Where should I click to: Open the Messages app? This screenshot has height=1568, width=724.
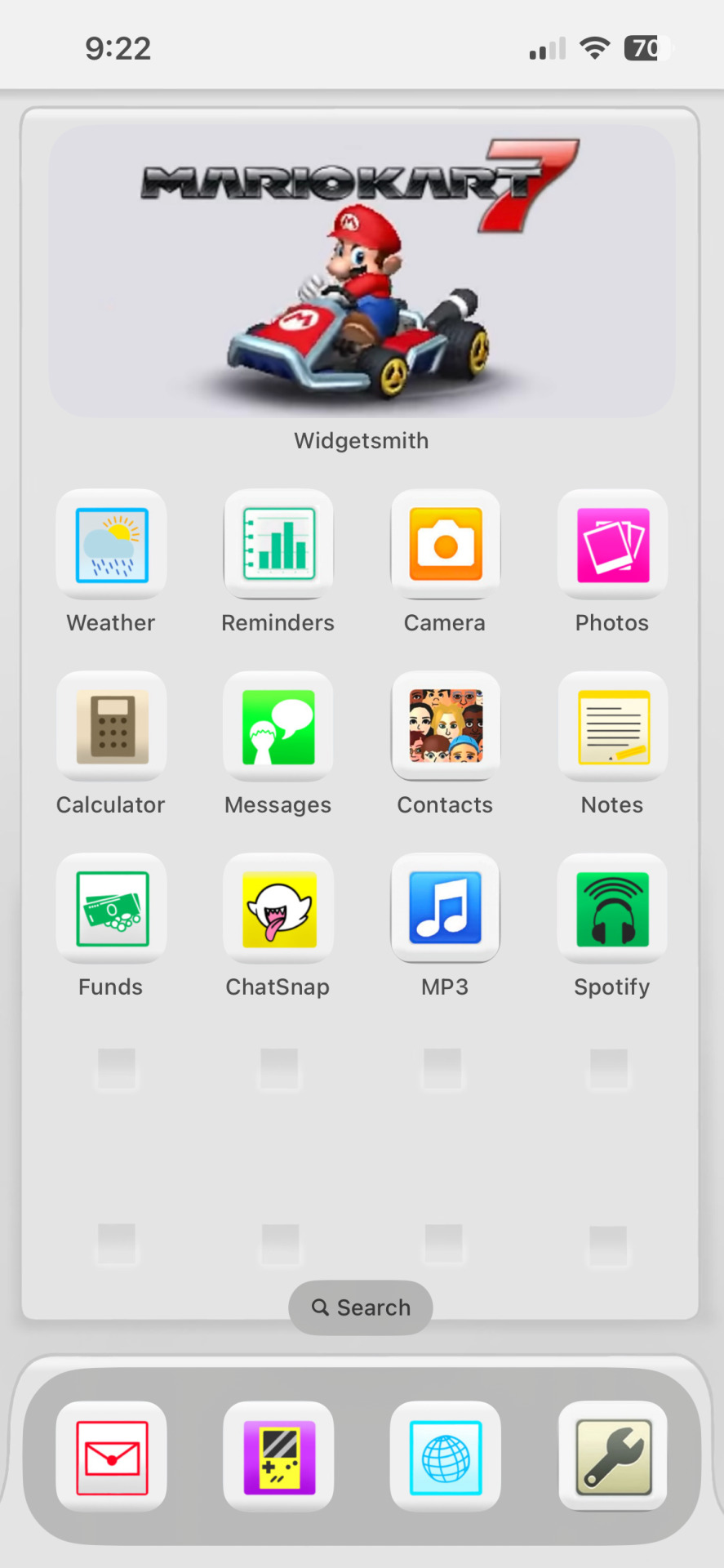pyautogui.click(x=278, y=727)
